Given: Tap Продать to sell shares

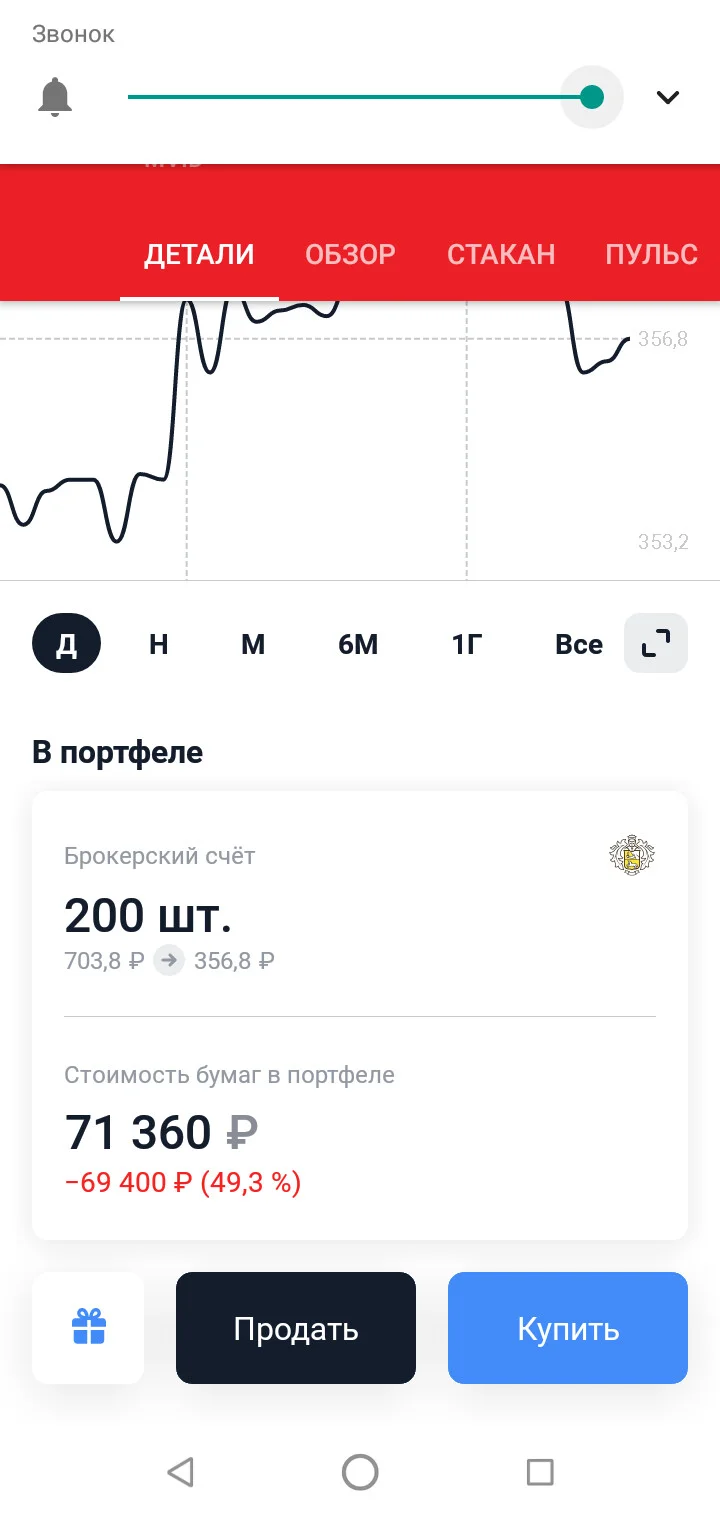Looking at the screenshot, I should (x=296, y=1328).
